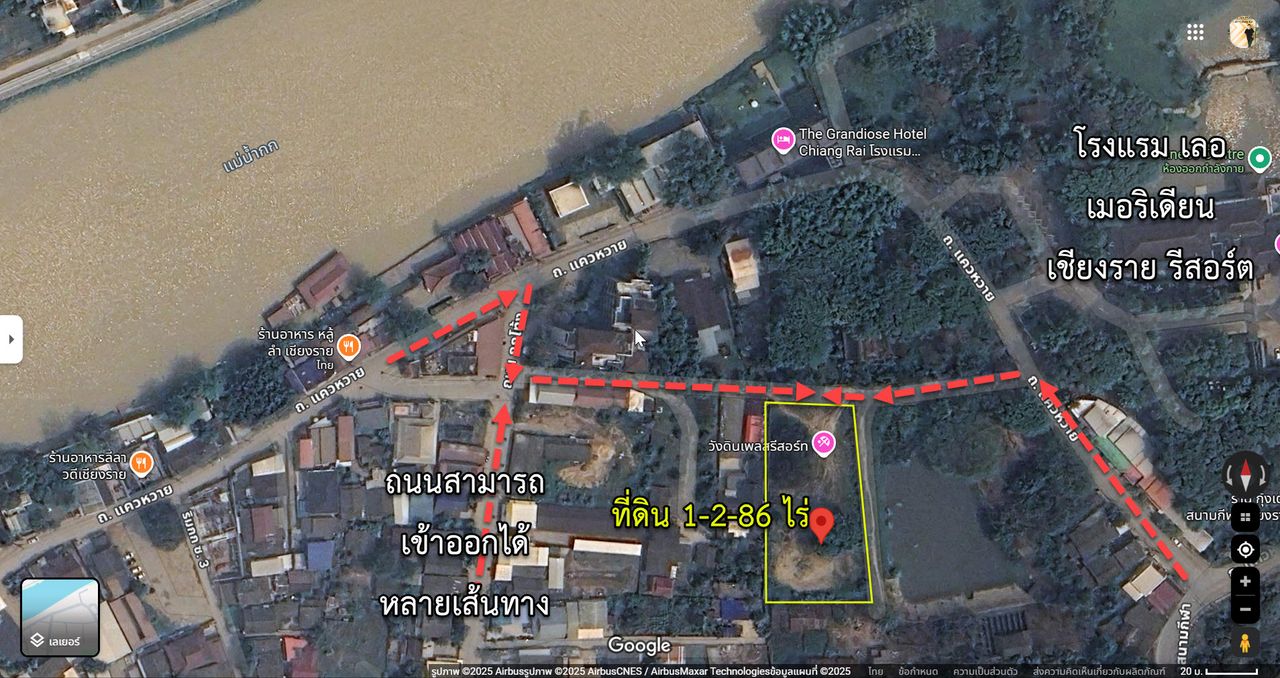Tap the grid imagery button below compass
Viewport: 1280px width, 678px height.
1246,517
